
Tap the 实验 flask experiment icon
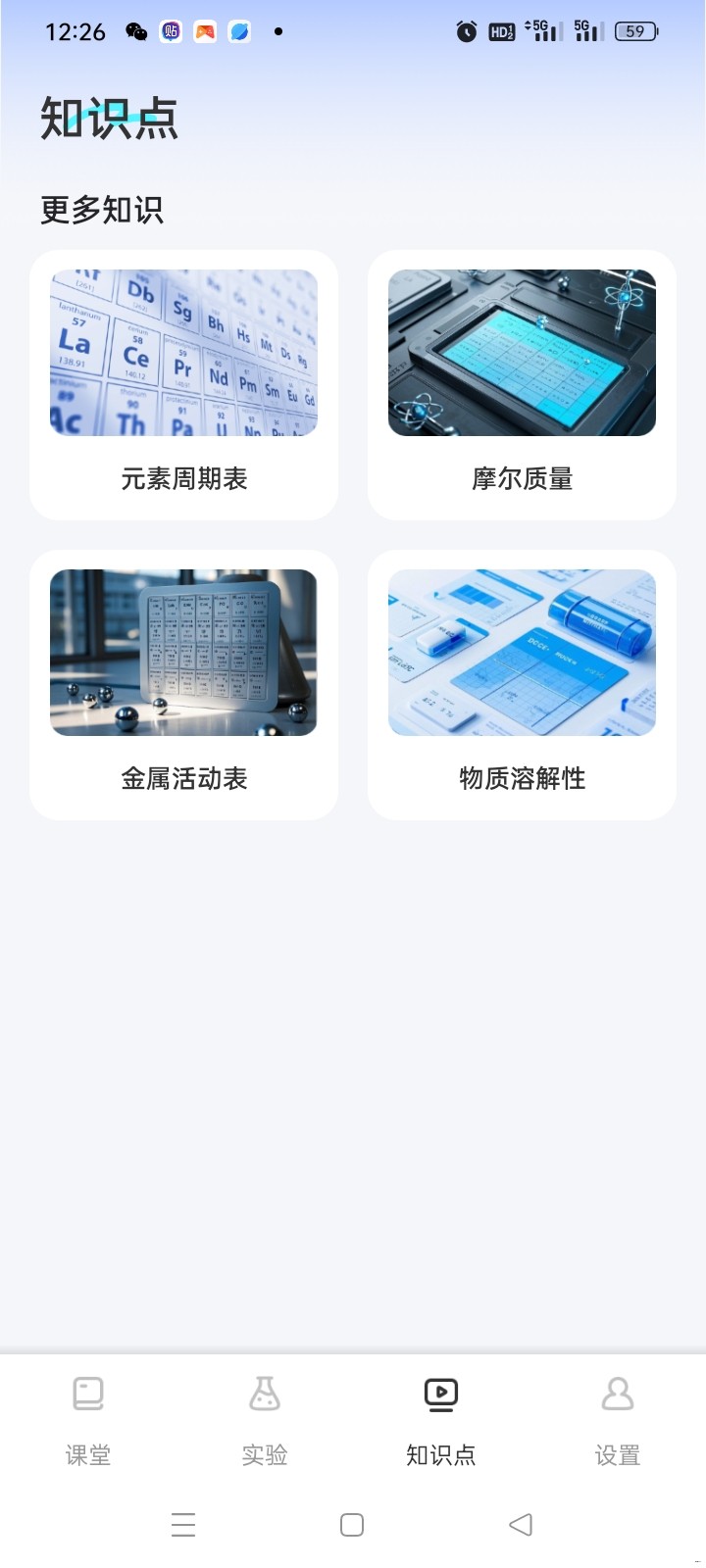[263, 1395]
